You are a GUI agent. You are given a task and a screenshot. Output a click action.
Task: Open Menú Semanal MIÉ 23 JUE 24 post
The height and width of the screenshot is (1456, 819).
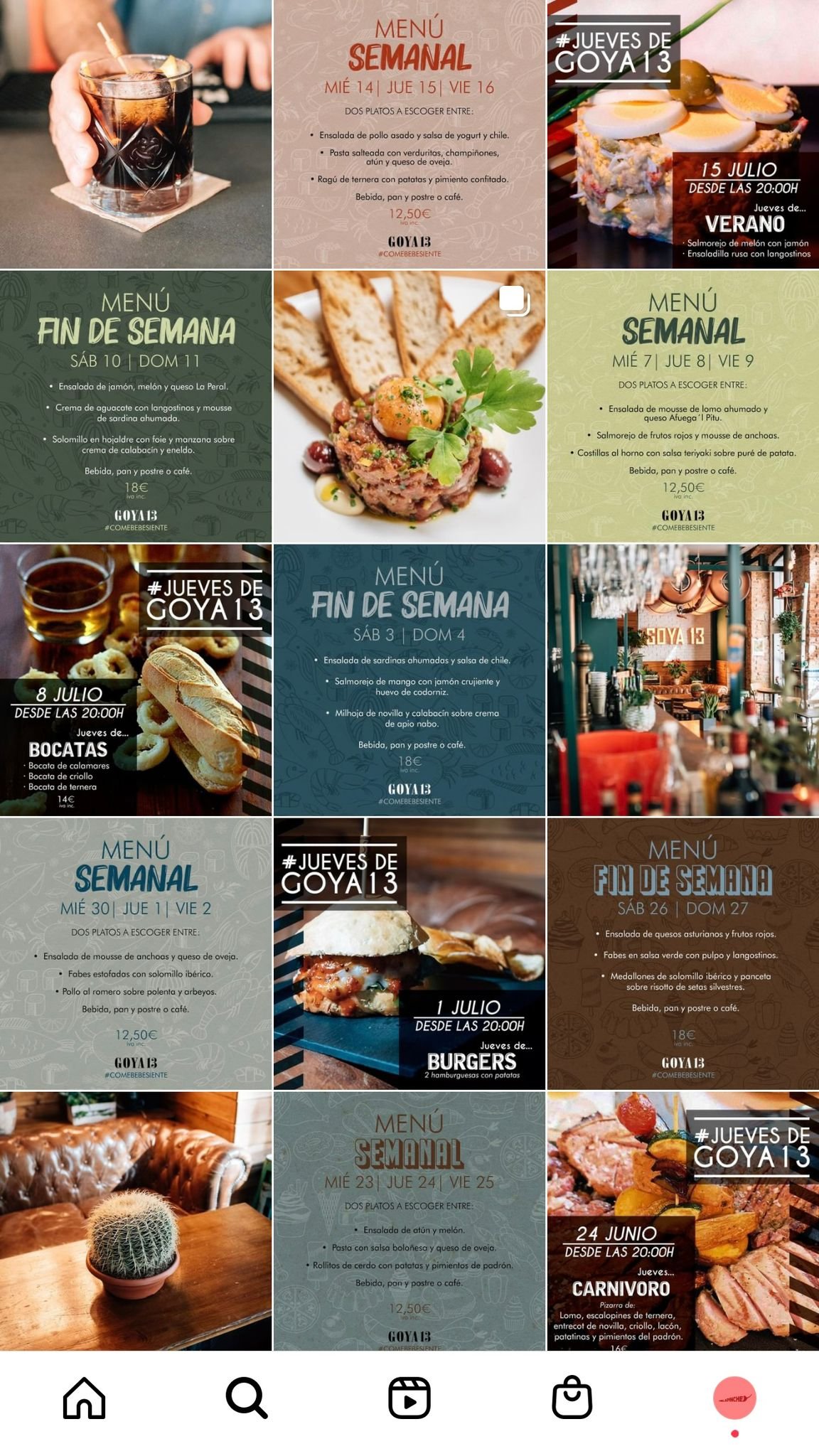coord(409,1221)
